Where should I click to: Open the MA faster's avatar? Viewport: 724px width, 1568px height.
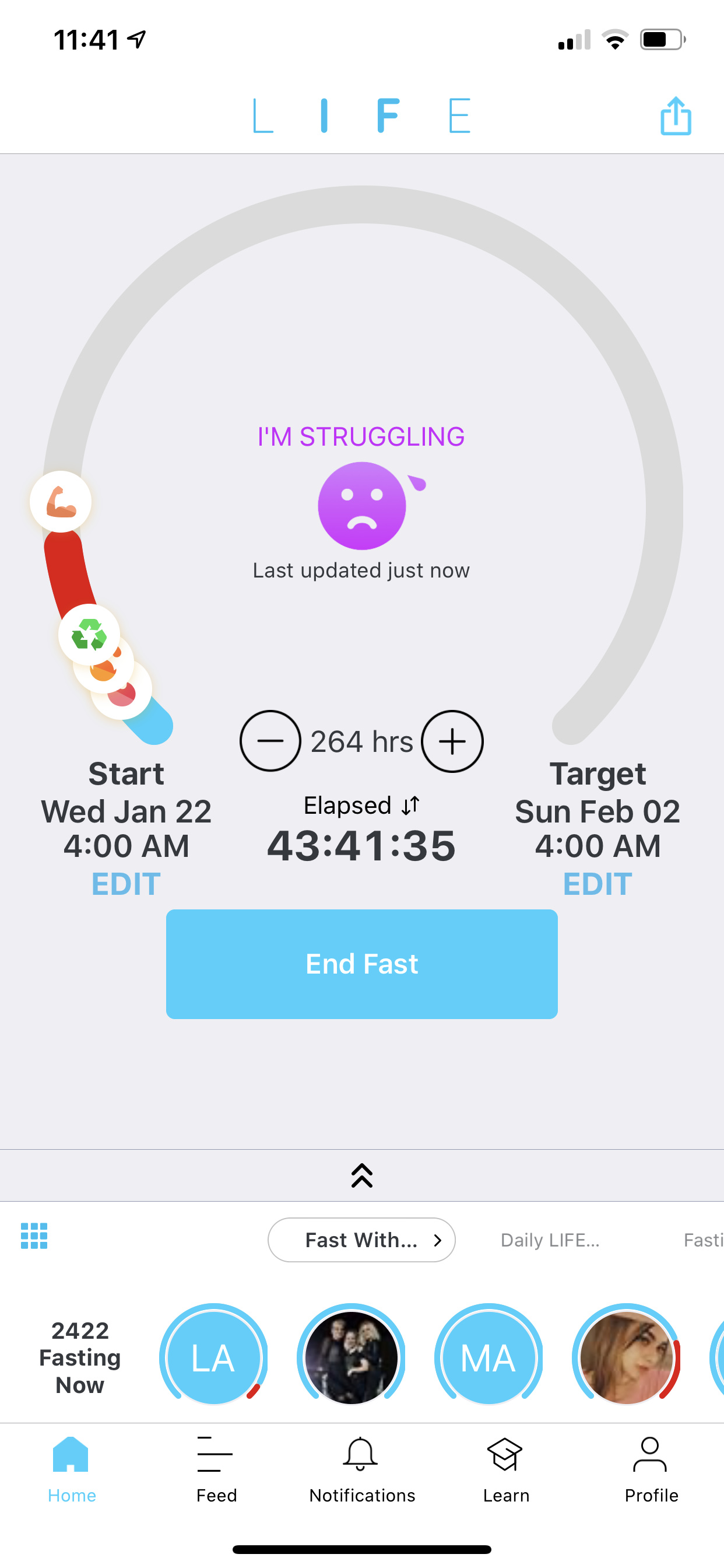tap(488, 1357)
